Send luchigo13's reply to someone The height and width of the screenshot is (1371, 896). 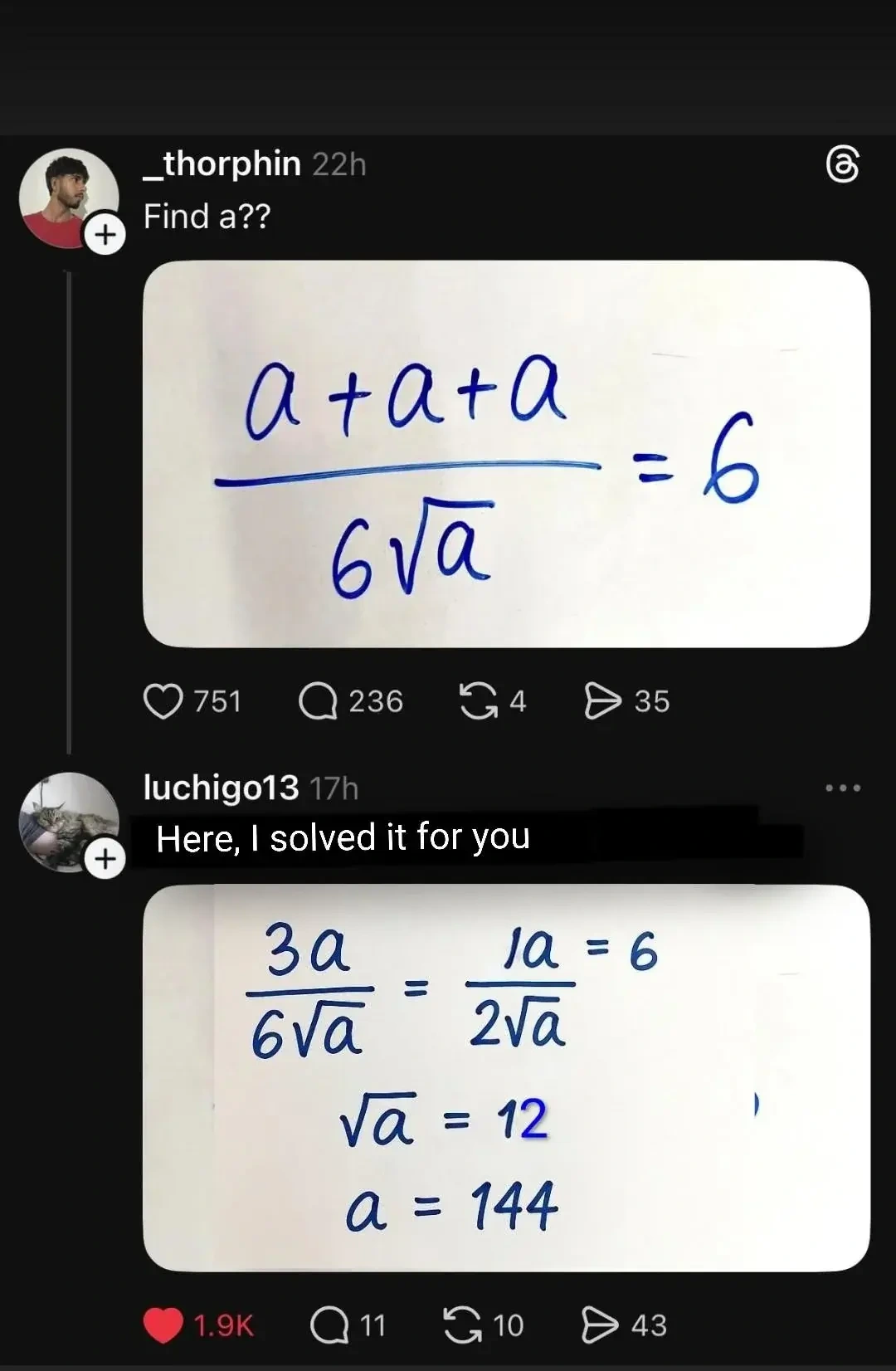click(600, 1325)
